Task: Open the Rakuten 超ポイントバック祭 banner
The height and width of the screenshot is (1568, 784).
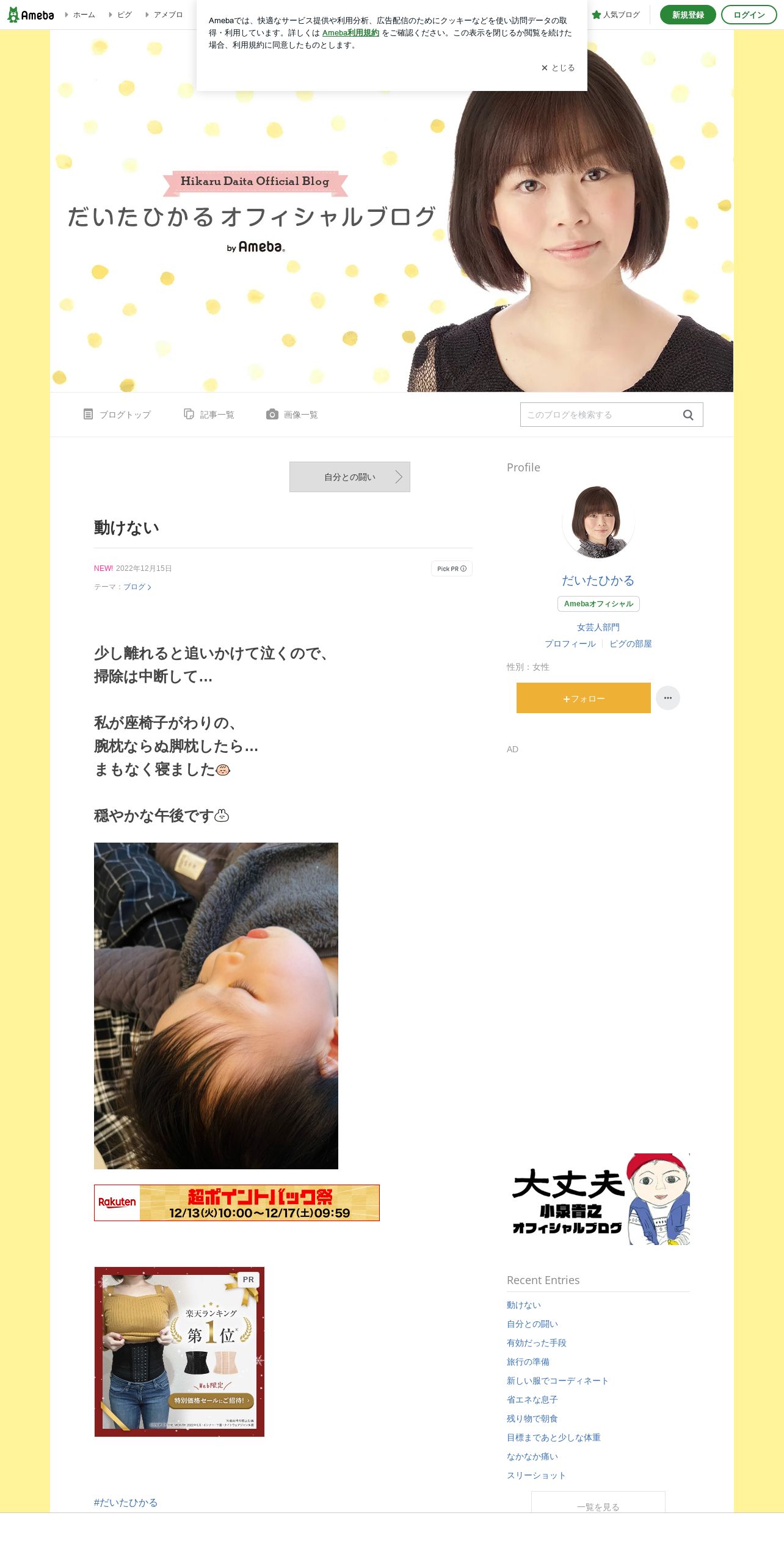Action: pyautogui.click(x=237, y=1202)
